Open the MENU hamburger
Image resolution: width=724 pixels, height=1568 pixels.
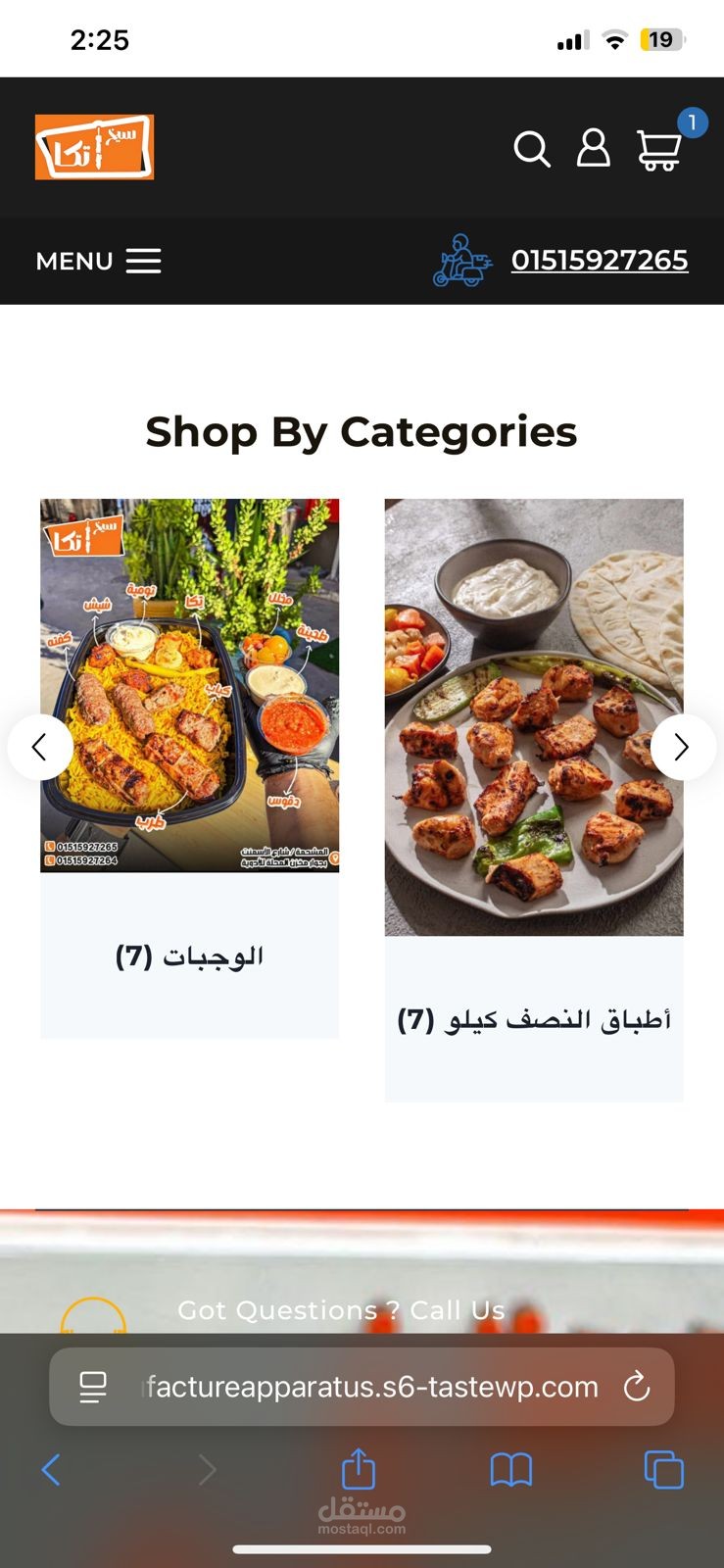(x=99, y=261)
